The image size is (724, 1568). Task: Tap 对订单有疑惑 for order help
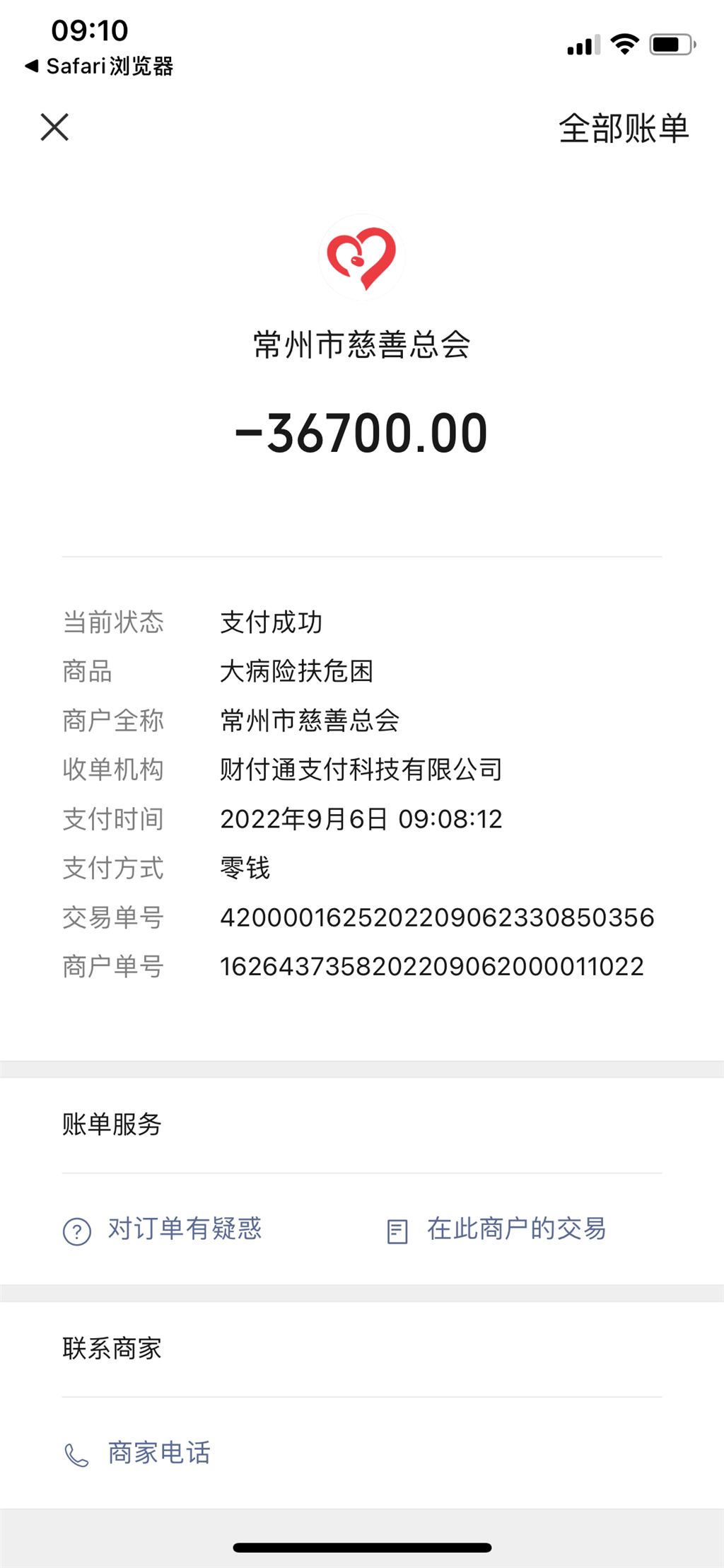tap(163, 1229)
